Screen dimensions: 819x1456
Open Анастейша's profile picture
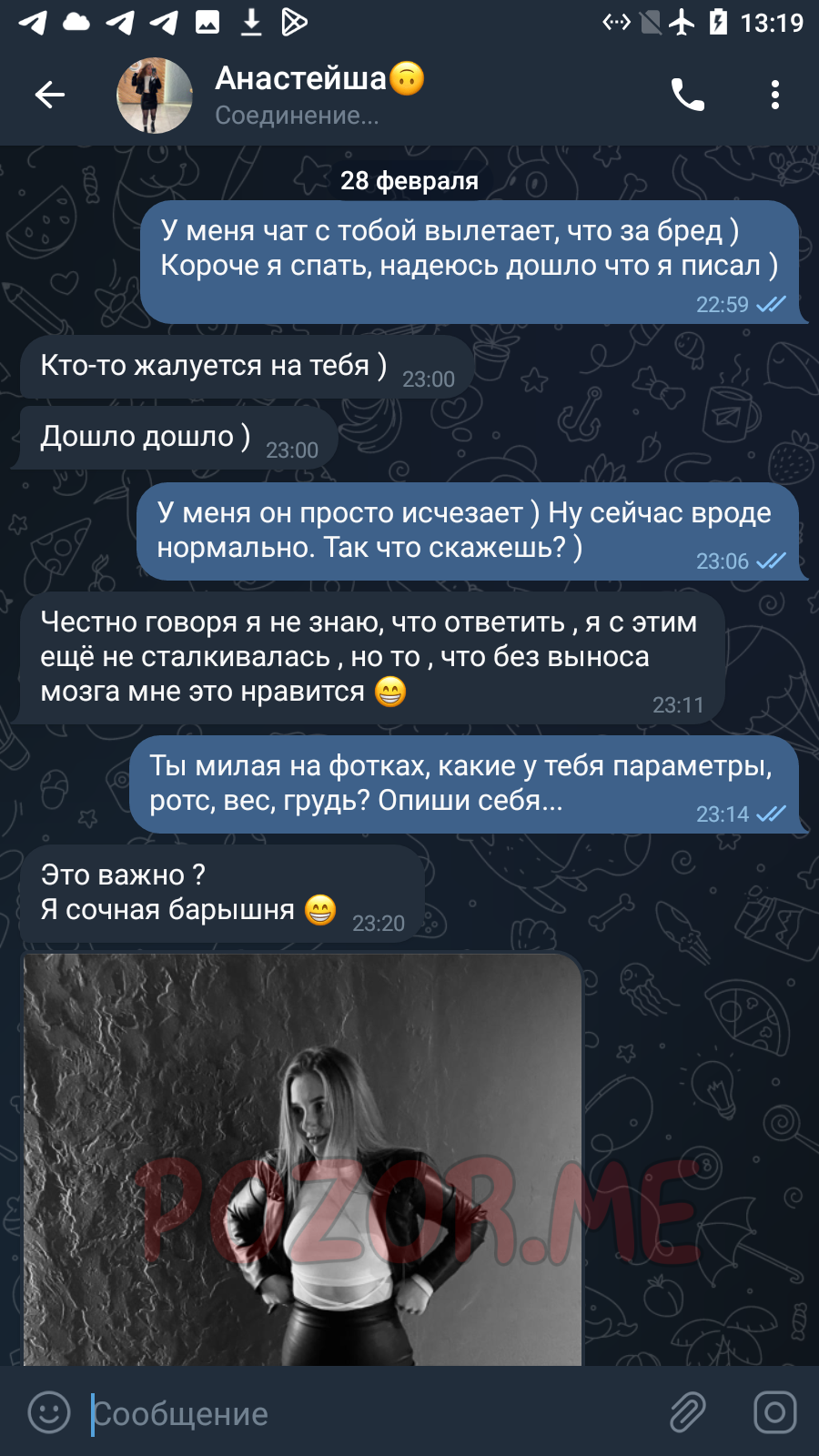155,96
